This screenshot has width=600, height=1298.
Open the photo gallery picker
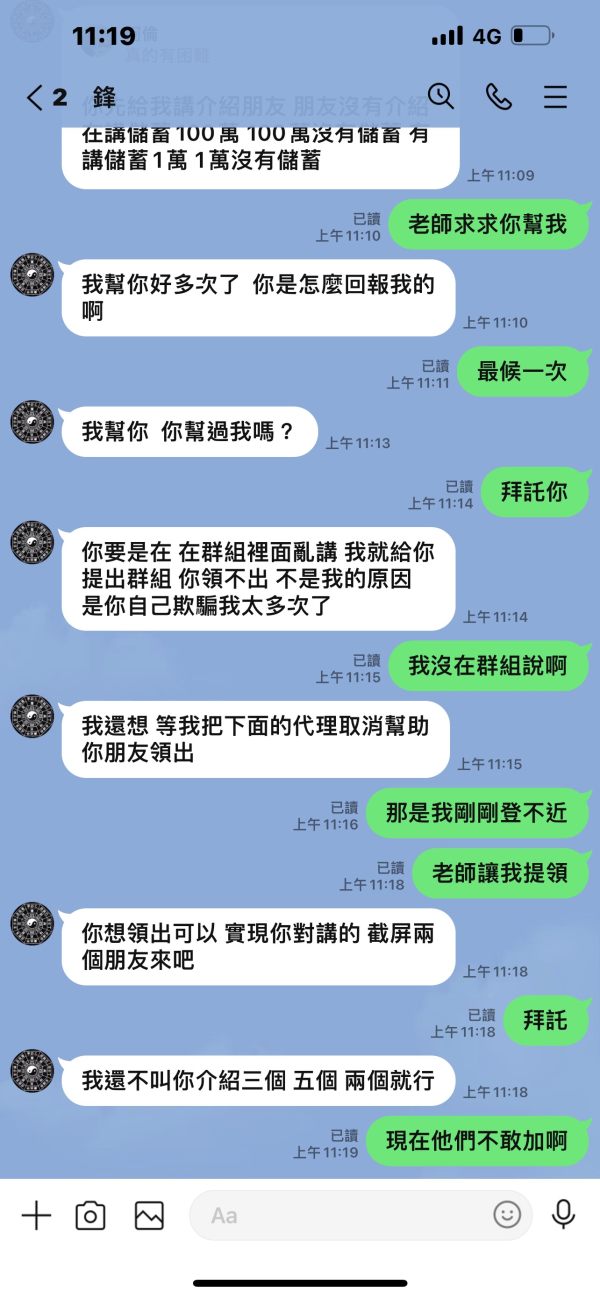click(149, 1215)
